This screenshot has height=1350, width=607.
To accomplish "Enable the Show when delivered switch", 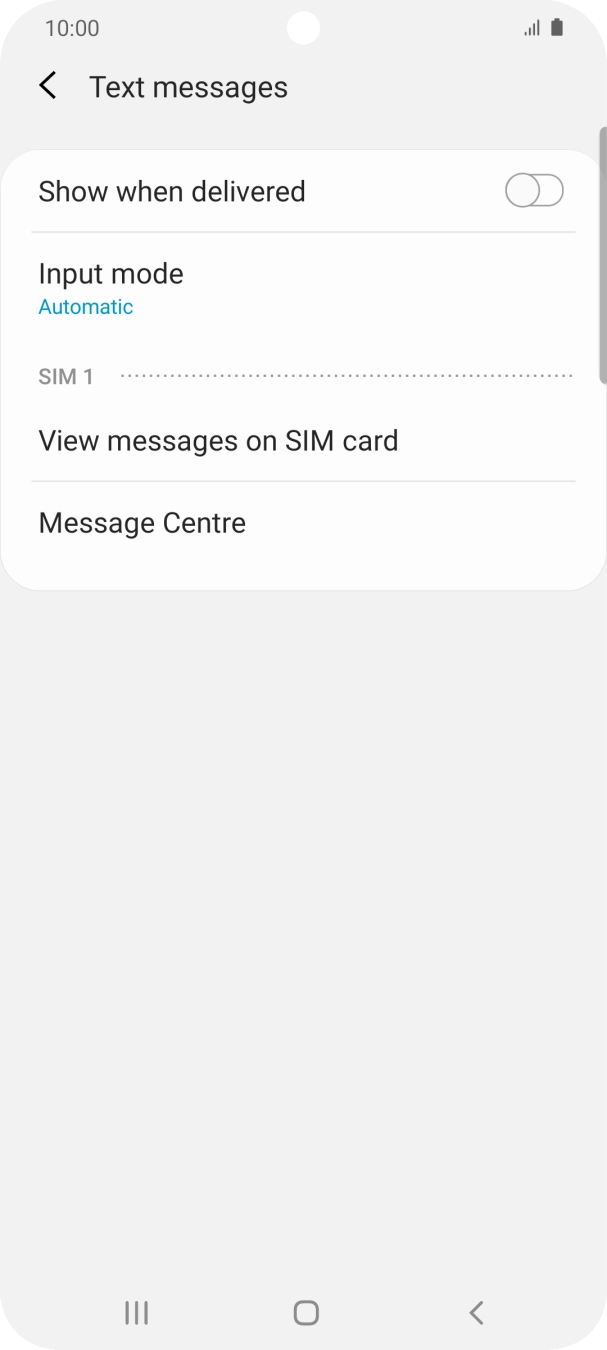I will pos(534,191).
